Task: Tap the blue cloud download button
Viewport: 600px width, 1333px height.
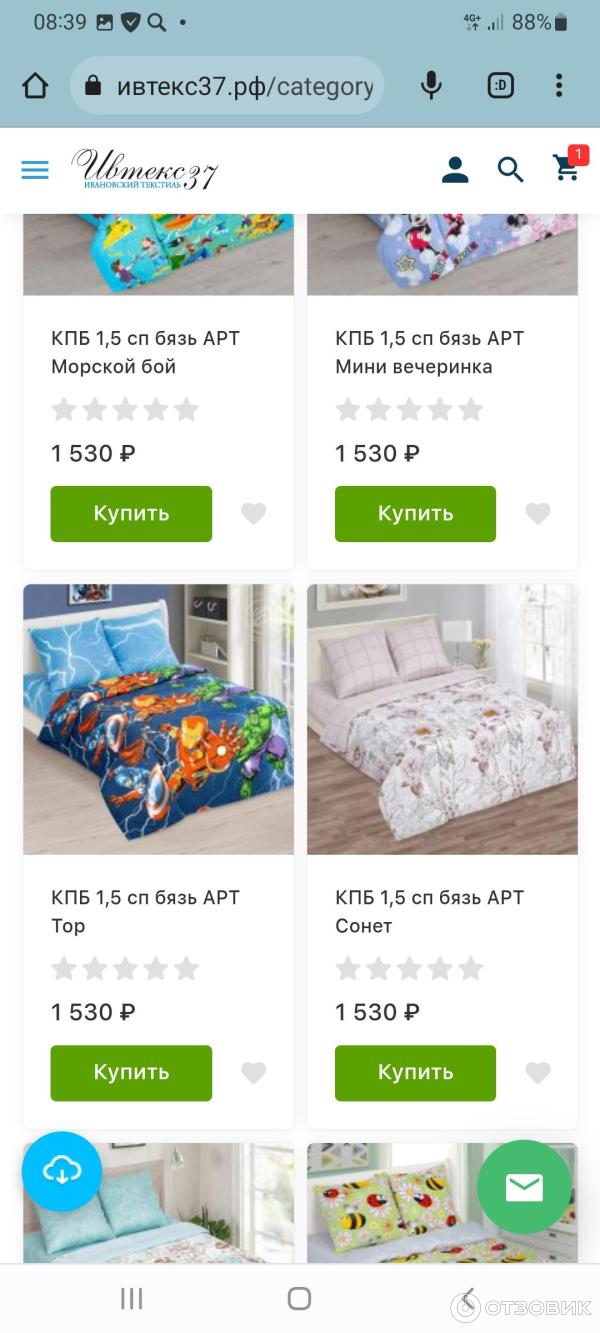Action: click(62, 1172)
